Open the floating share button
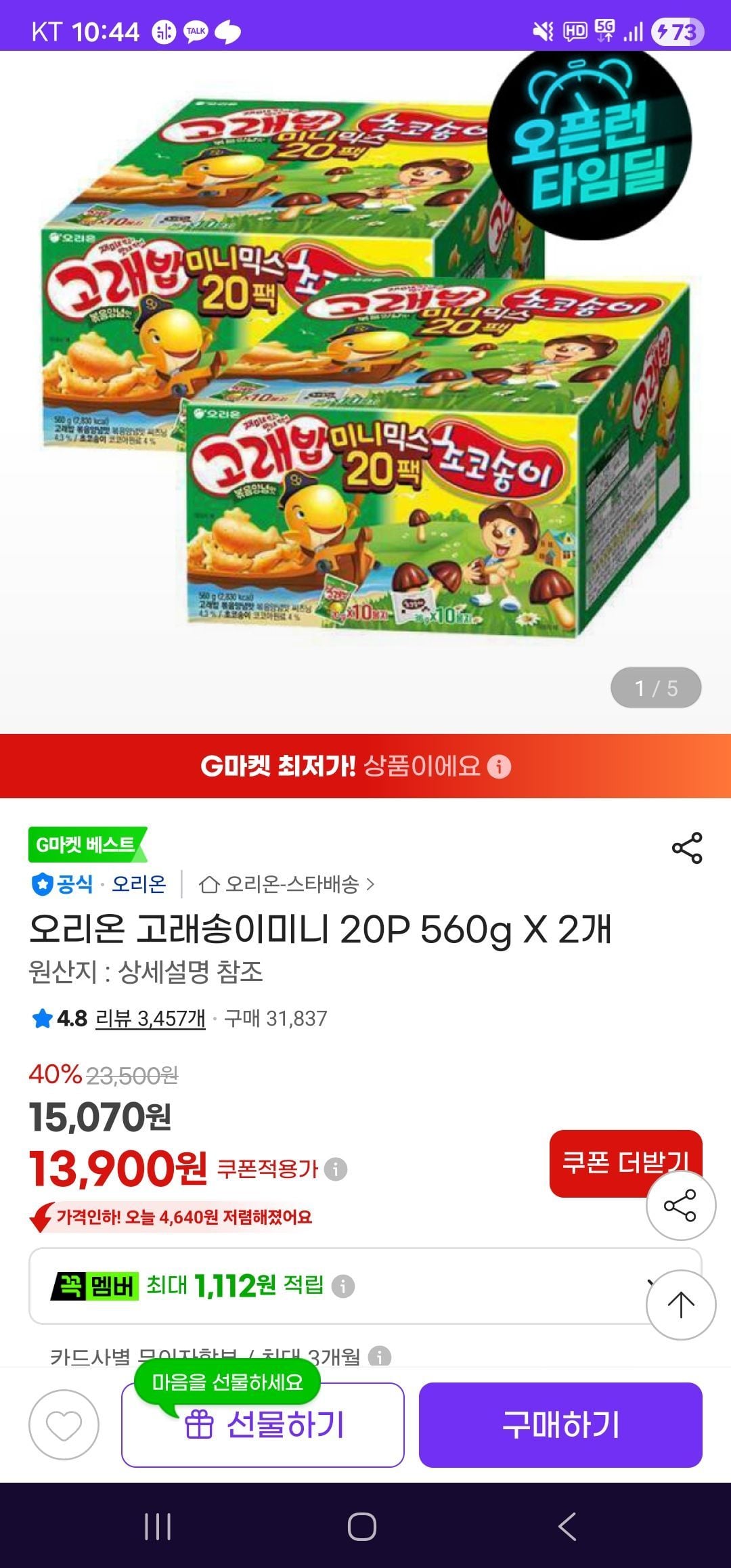 coord(681,1205)
